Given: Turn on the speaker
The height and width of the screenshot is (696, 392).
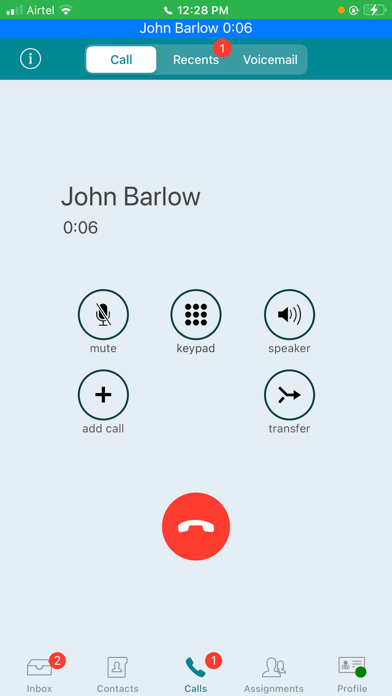Looking at the screenshot, I should tap(289, 315).
